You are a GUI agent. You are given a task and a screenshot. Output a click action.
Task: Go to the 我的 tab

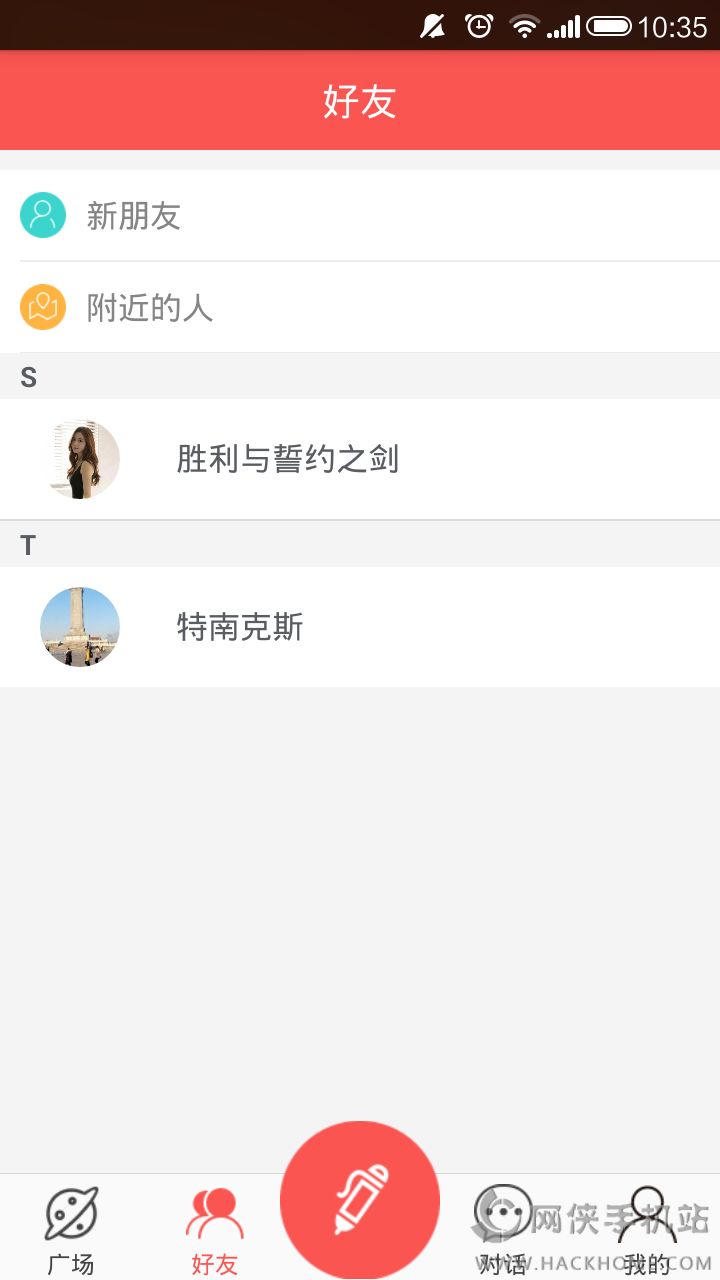[x=647, y=1228]
